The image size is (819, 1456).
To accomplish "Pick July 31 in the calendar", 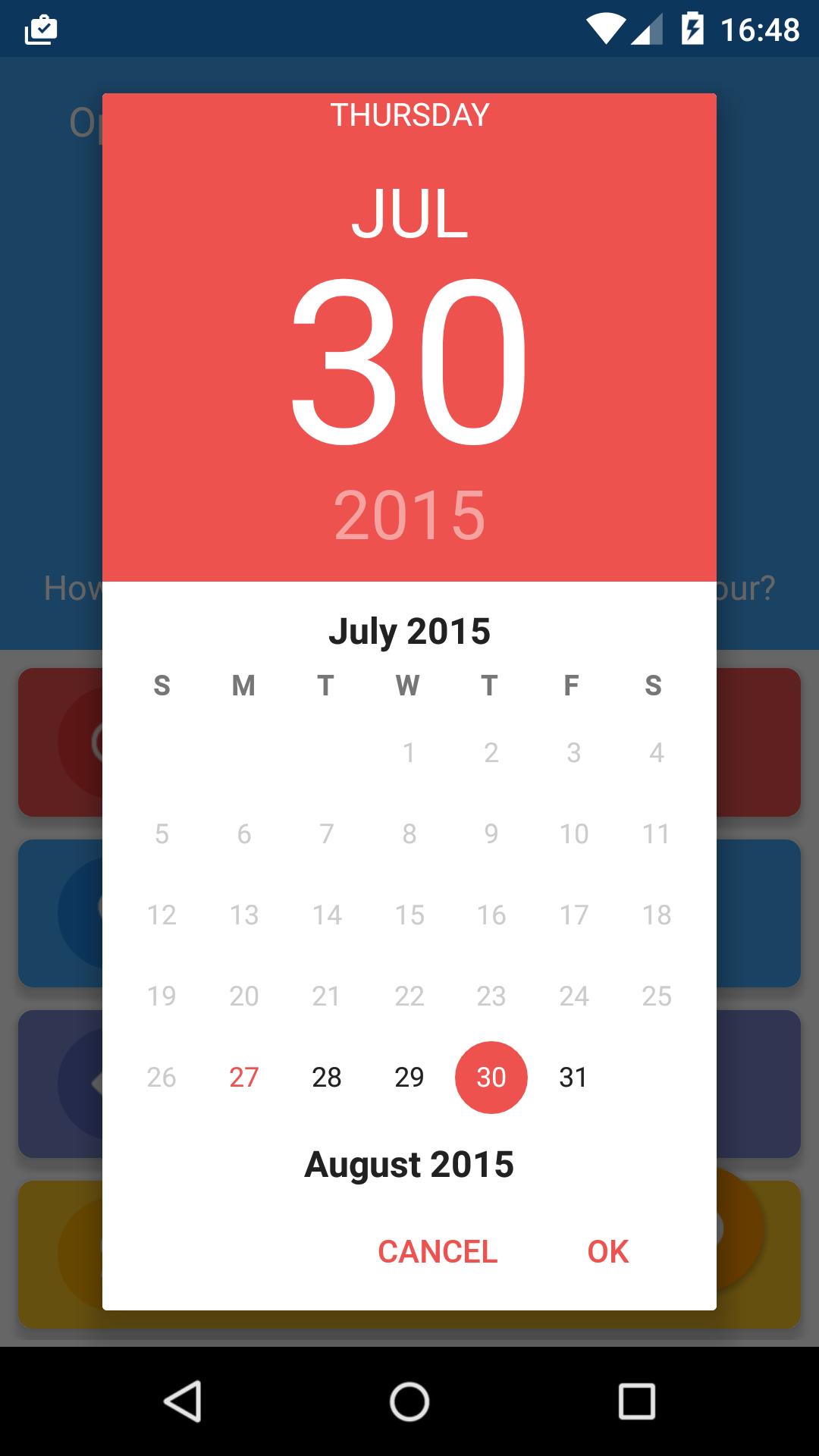I will pyautogui.click(x=573, y=1077).
